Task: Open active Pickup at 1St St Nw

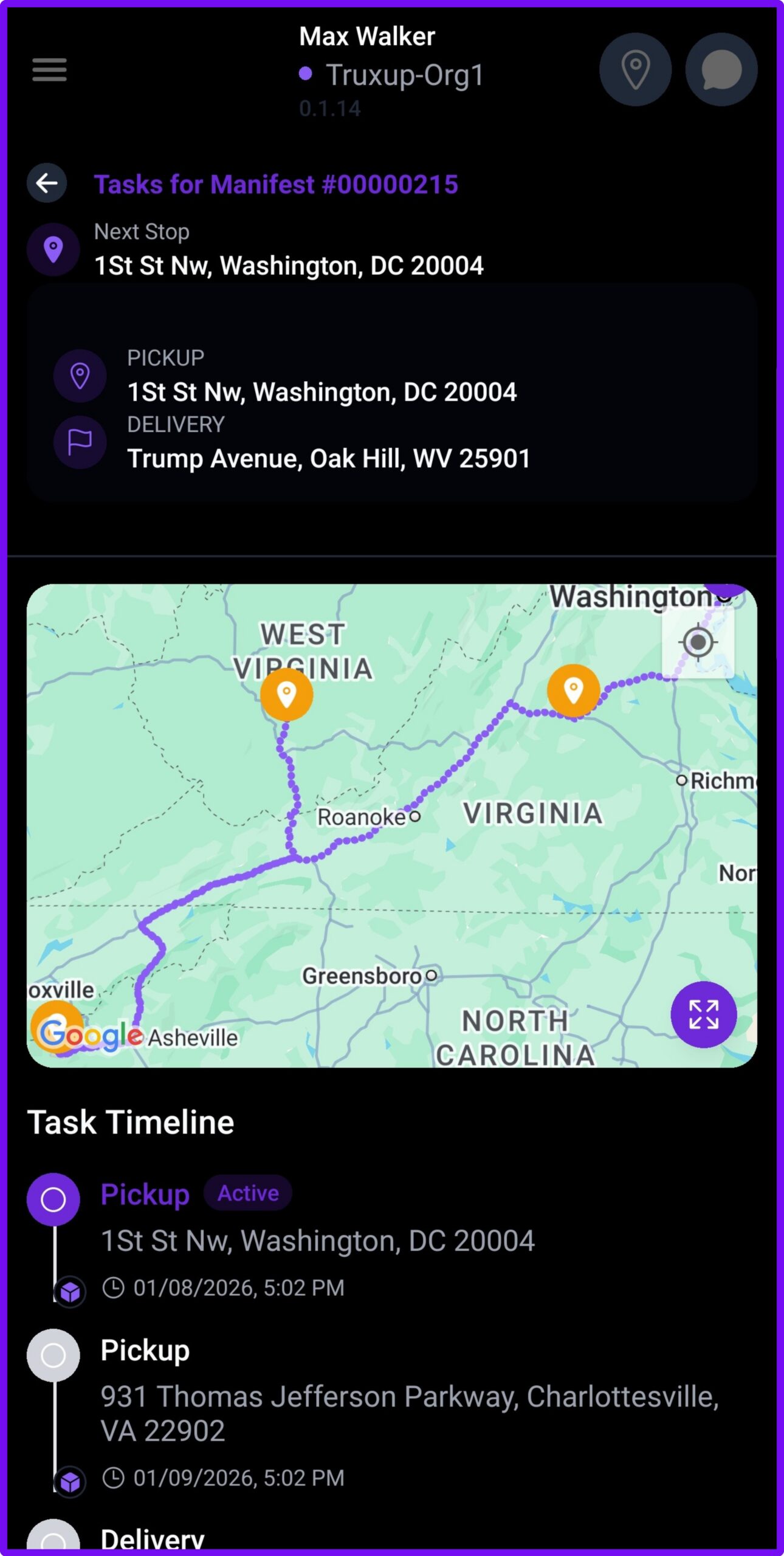Action: point(317,1240)
